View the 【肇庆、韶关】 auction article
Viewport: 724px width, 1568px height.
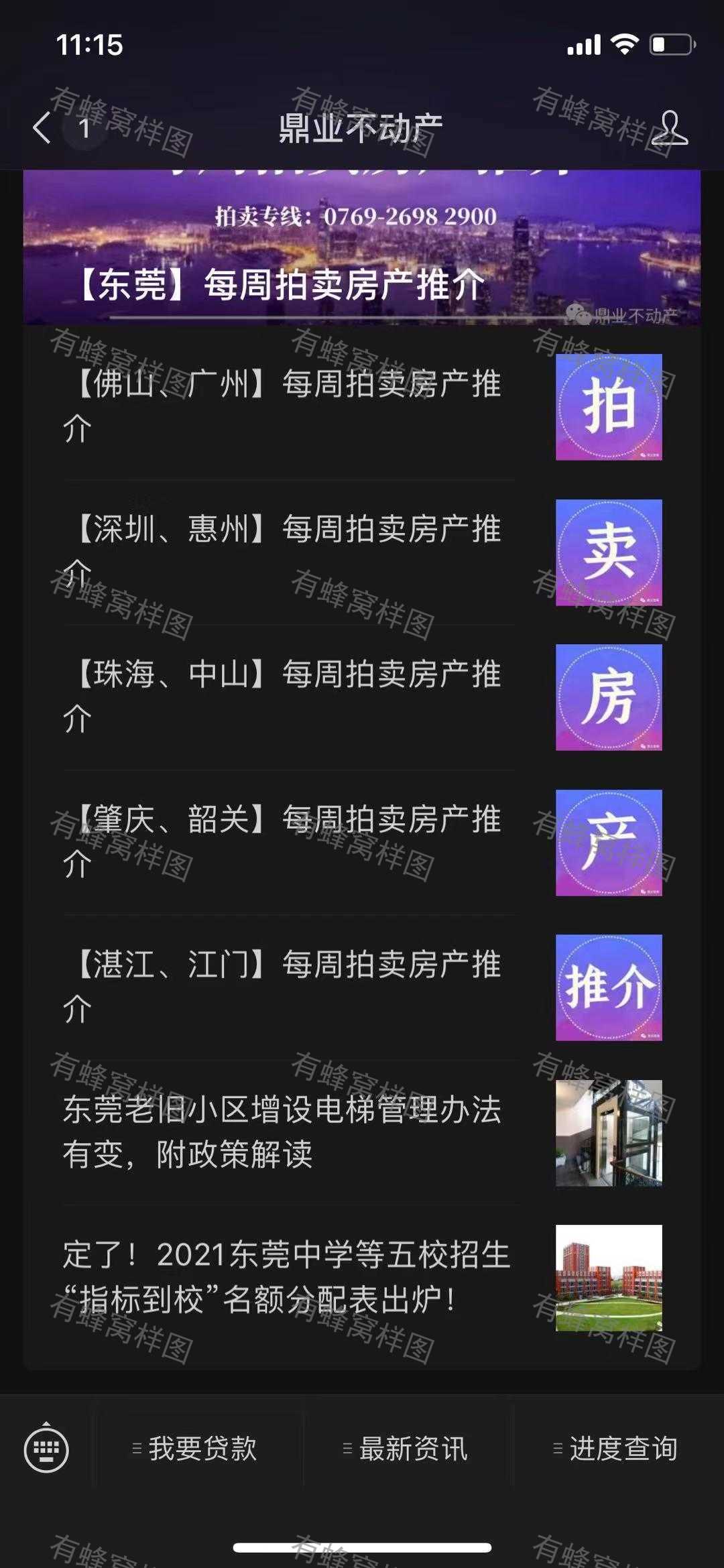[362, 842]
